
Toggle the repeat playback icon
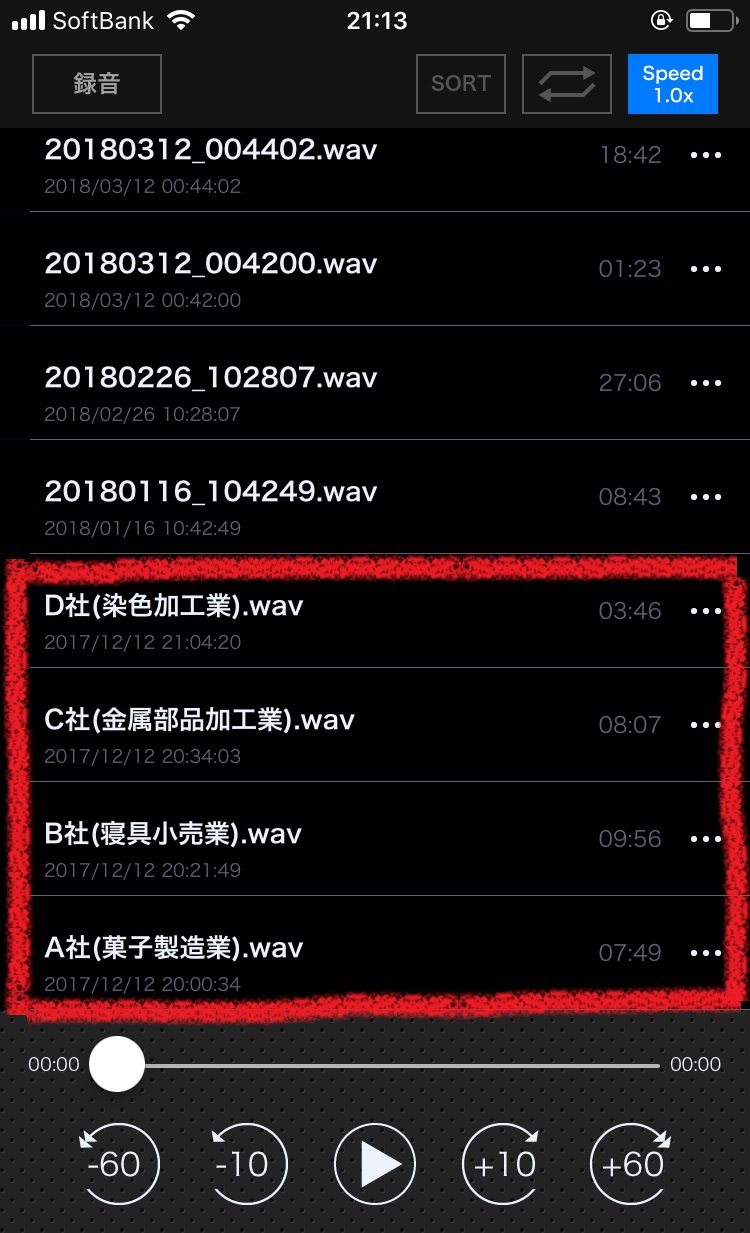[567, 84]
